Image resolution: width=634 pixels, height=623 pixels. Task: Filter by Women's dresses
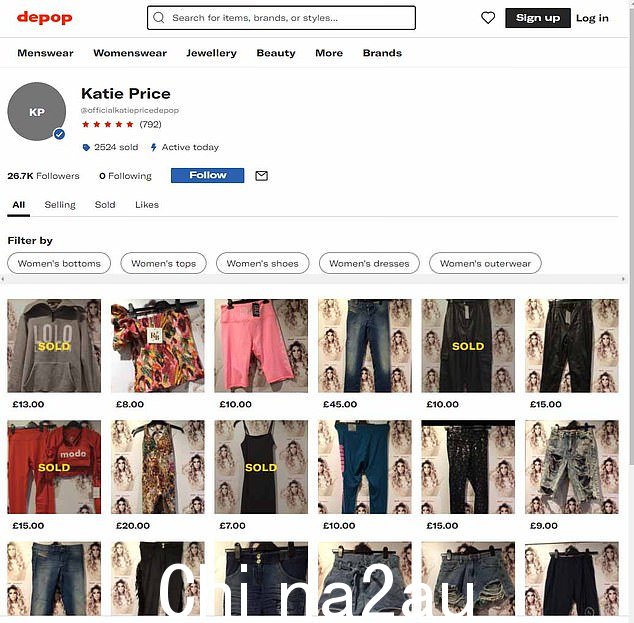click(x=369, y=264)
